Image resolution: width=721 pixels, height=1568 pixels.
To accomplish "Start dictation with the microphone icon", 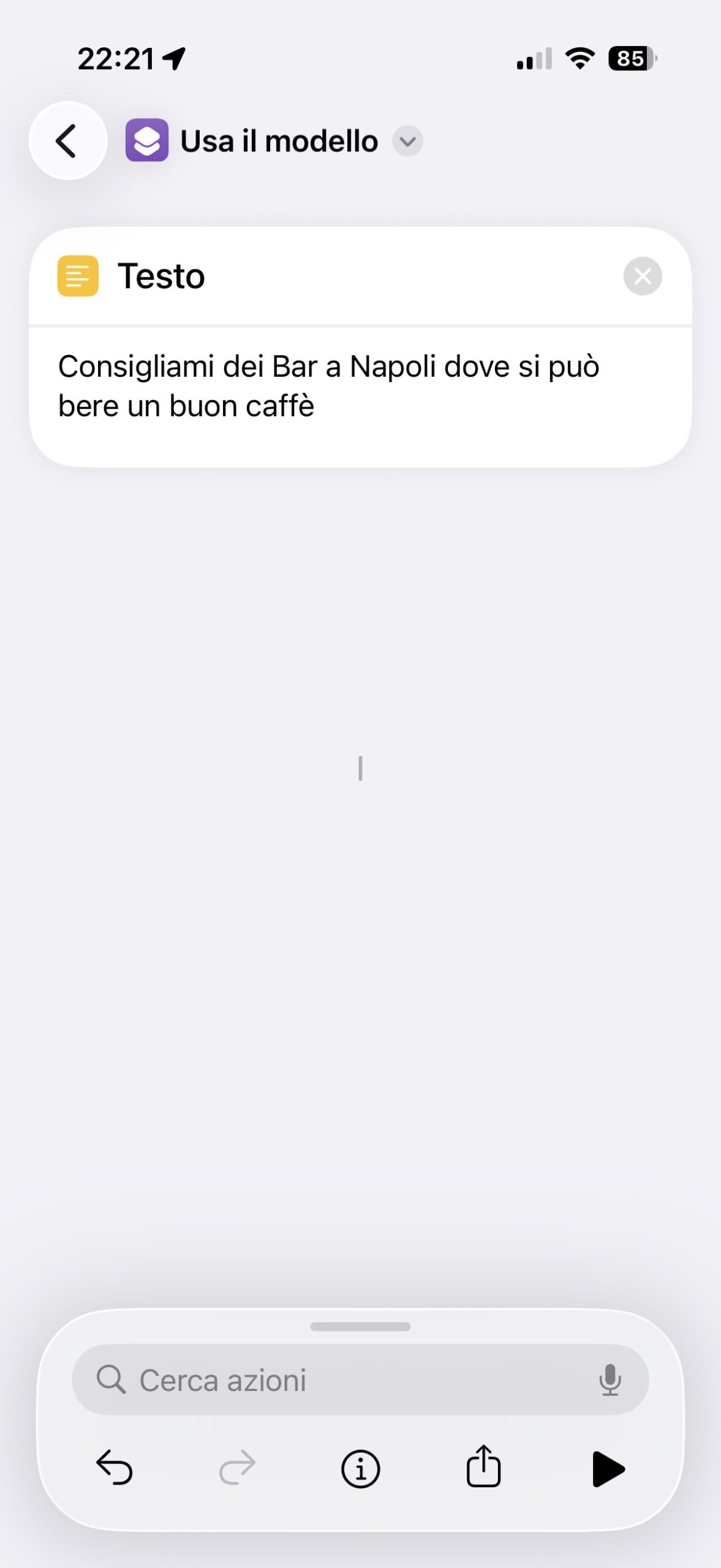I will pos(610,1380).
